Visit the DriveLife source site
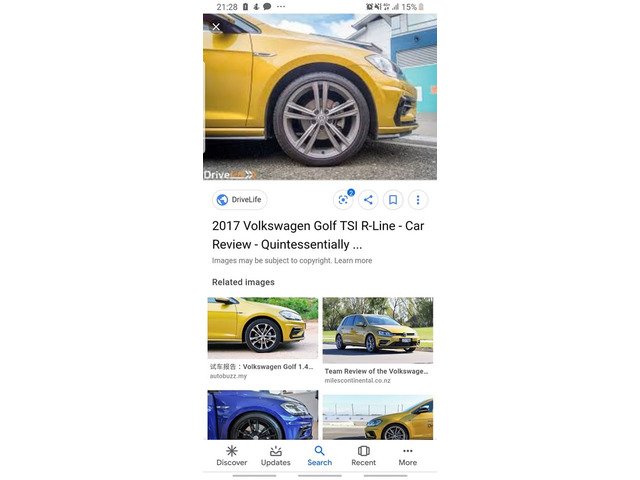 [240, 200]
